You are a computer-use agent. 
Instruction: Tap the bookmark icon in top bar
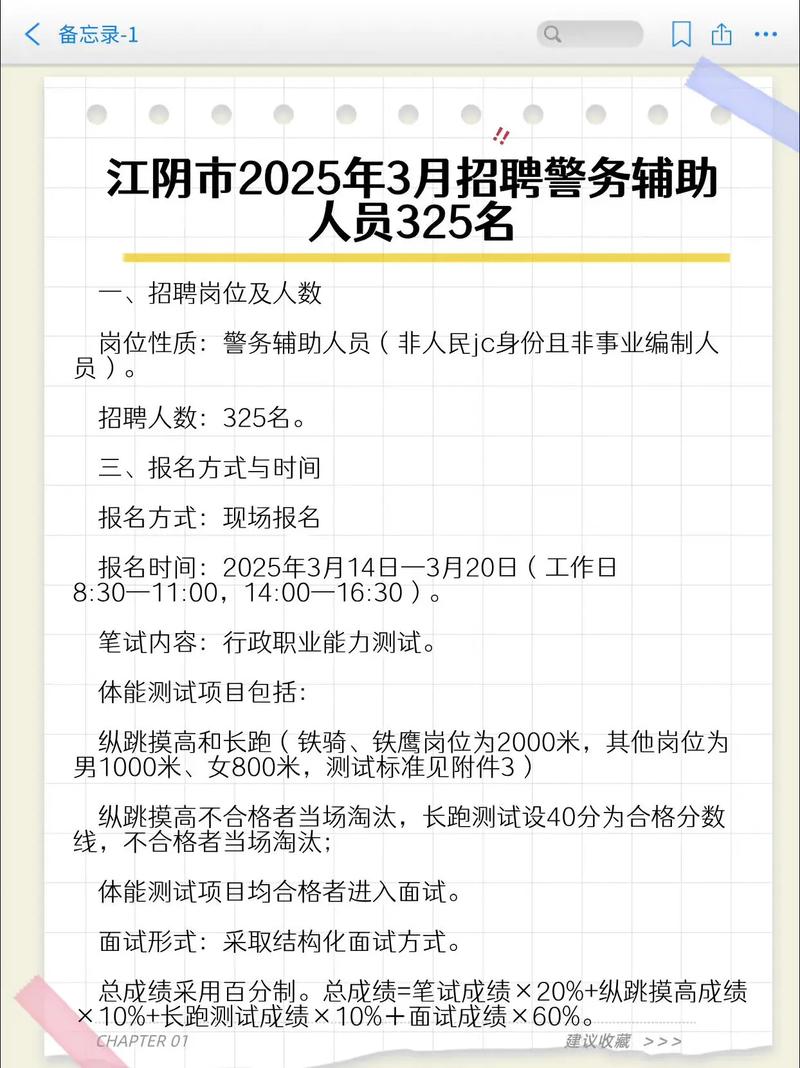point(682,34)
